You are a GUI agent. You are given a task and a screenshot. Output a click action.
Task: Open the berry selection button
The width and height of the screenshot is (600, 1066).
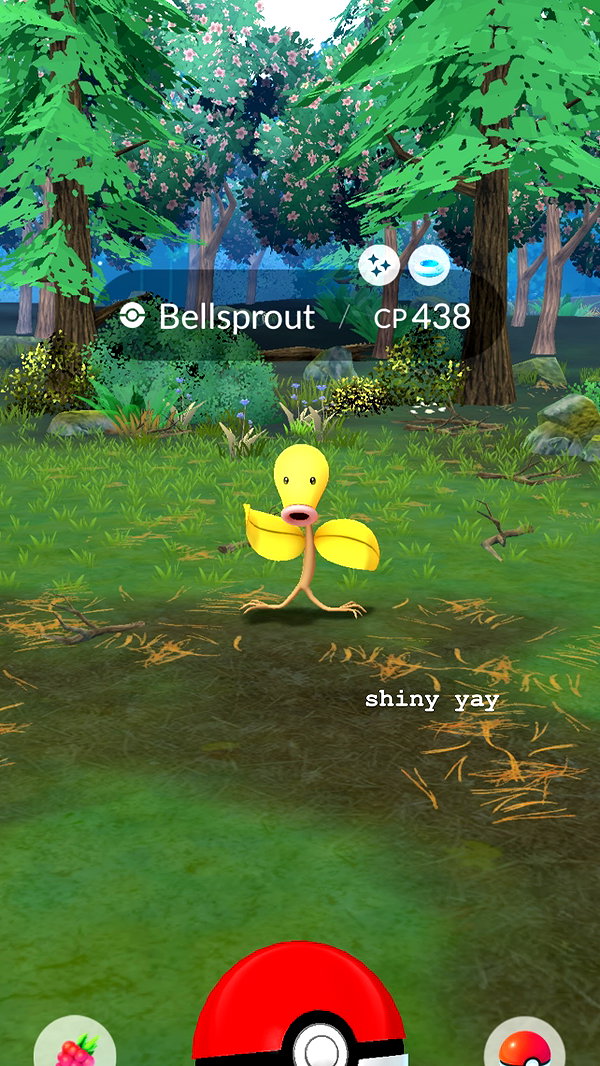pyautogui.click(x=75, y=1042)
